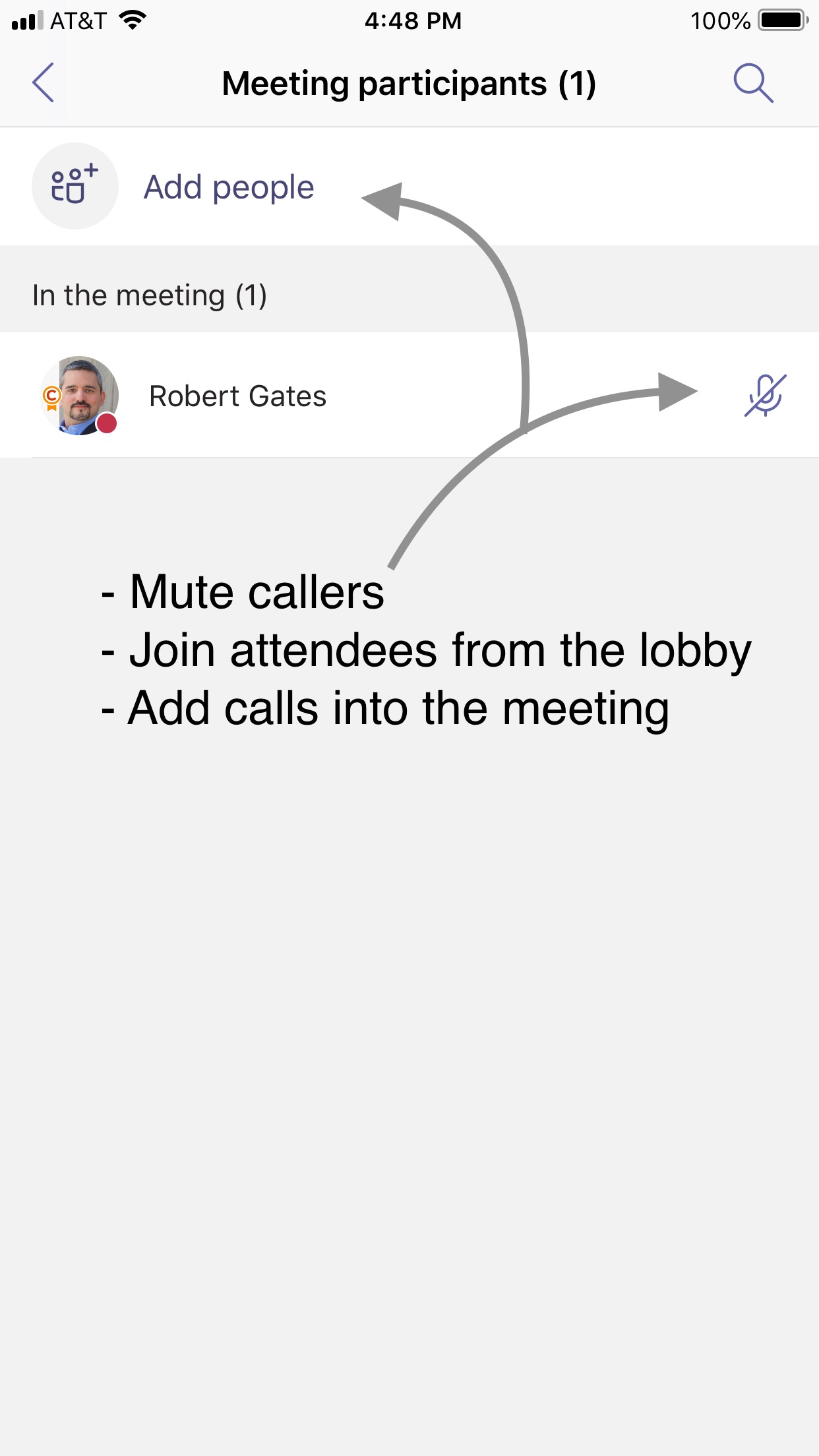
Task: Open Robert Gates participant row
Action: [x=409, y=395]
